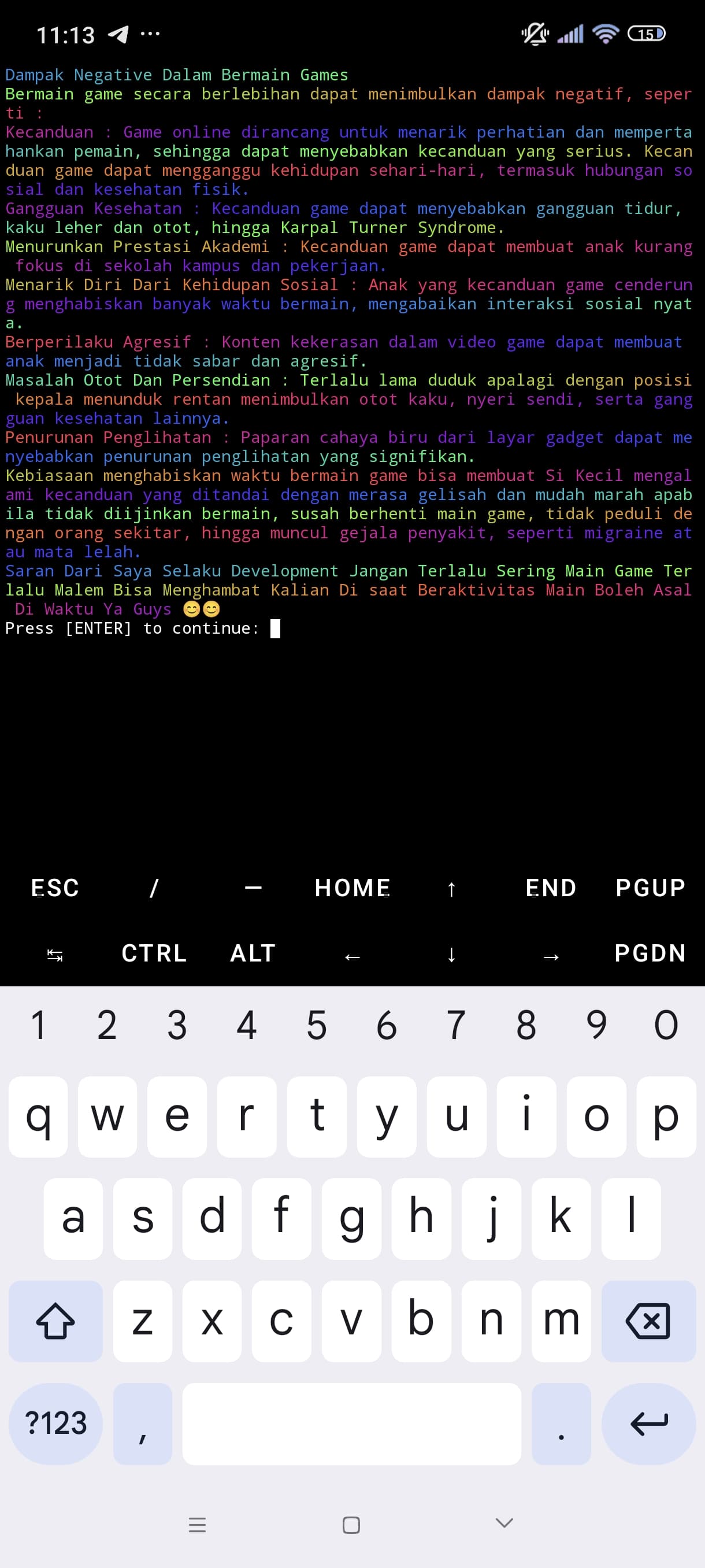The height and width of the screenshot is (1568, 705).
Task: Tap the PGUP key
Action: (650, 888)
